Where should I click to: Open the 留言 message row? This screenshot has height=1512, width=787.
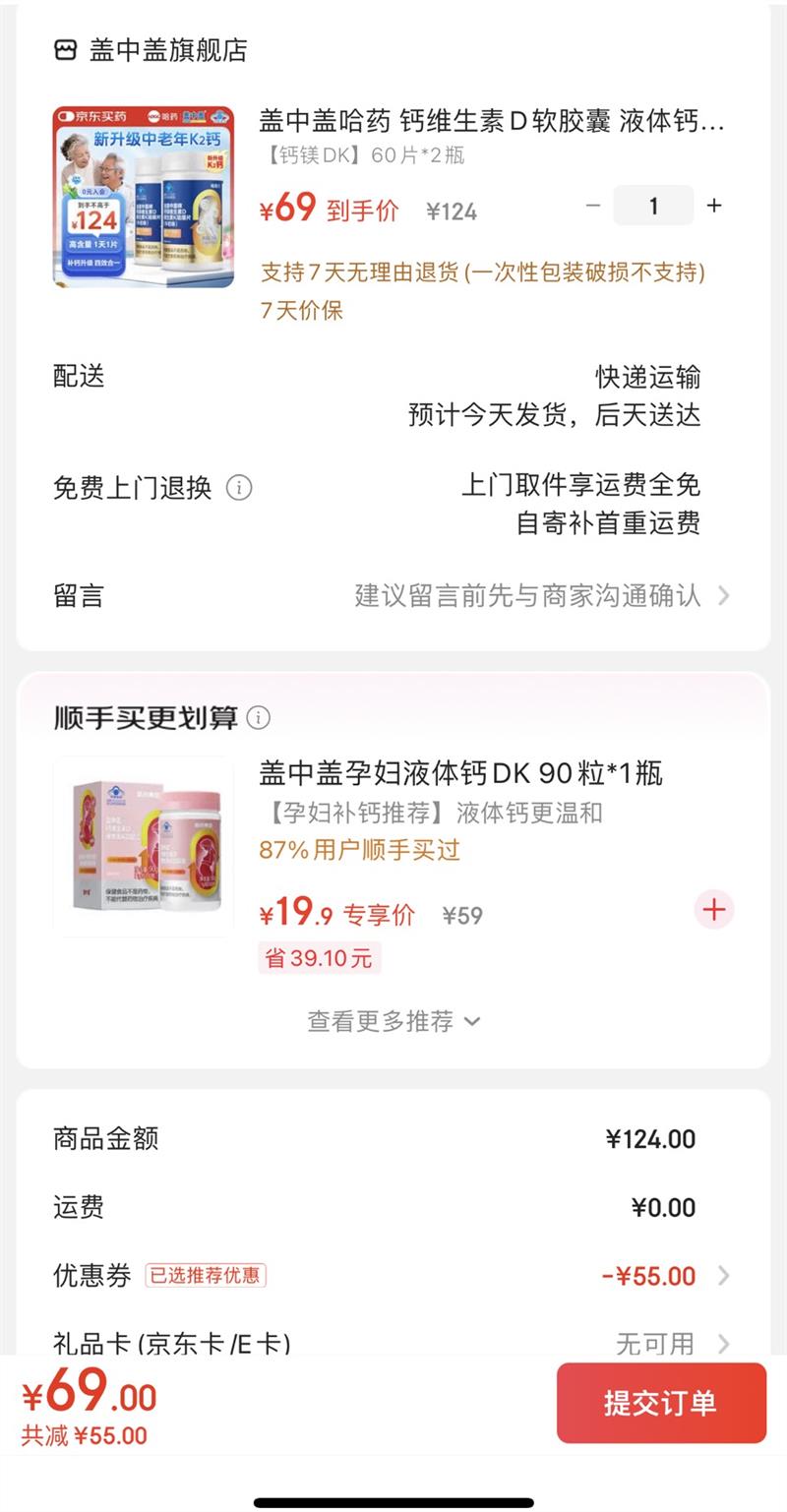coord(393,595)
